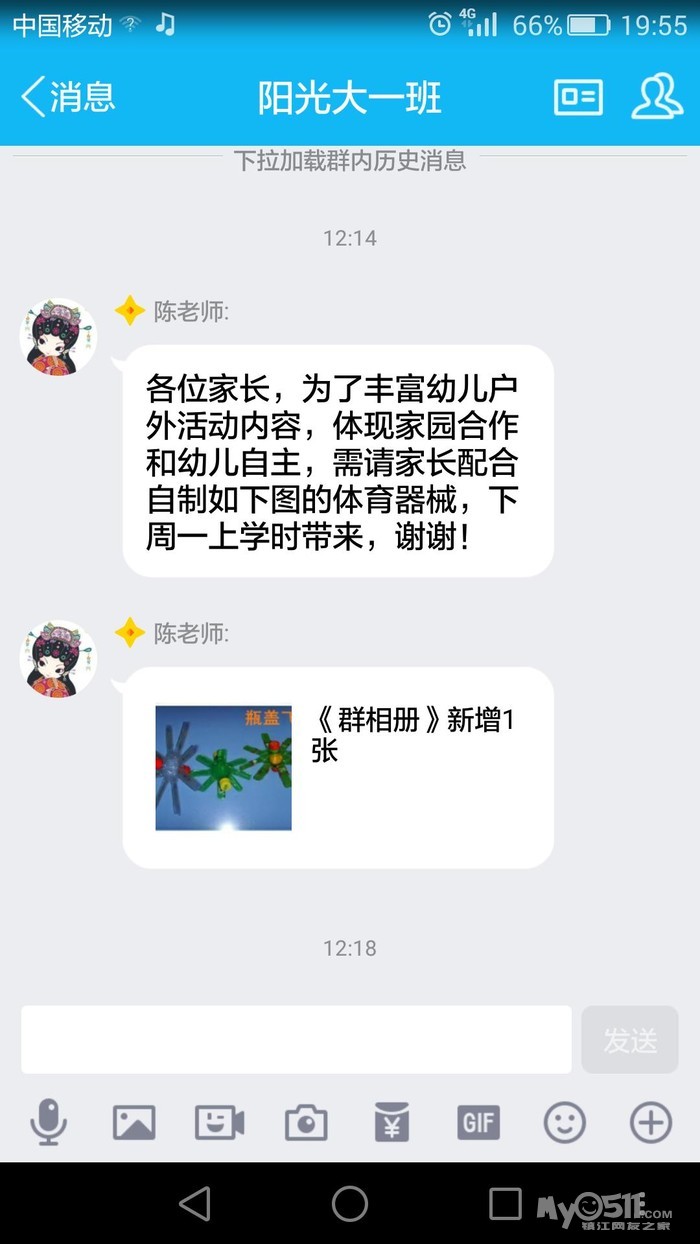The width and height of the screenshot is (700, 1244).
Task: Open the emoji smiley panel
Action: (564, 1123)
